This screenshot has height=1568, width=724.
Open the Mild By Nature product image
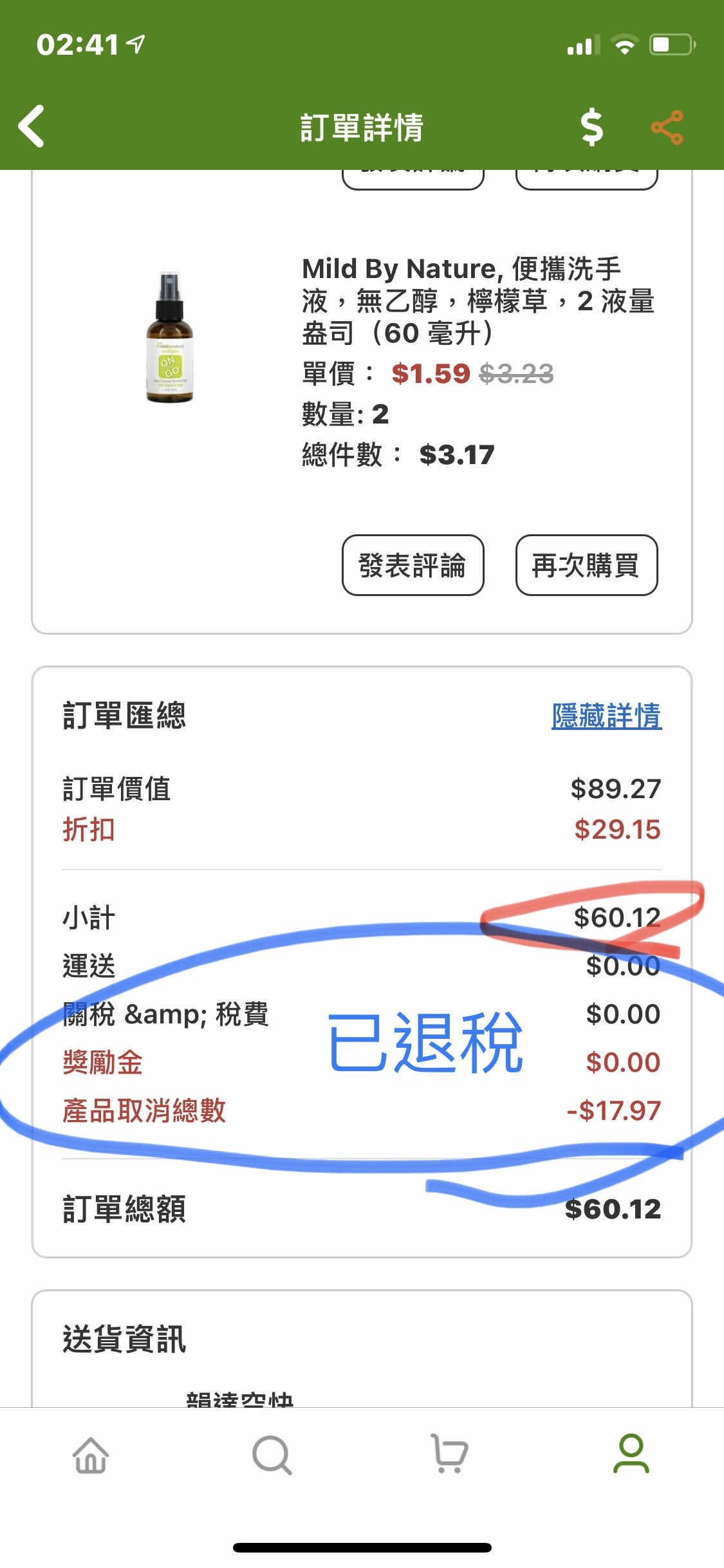(x=170, y=338)
